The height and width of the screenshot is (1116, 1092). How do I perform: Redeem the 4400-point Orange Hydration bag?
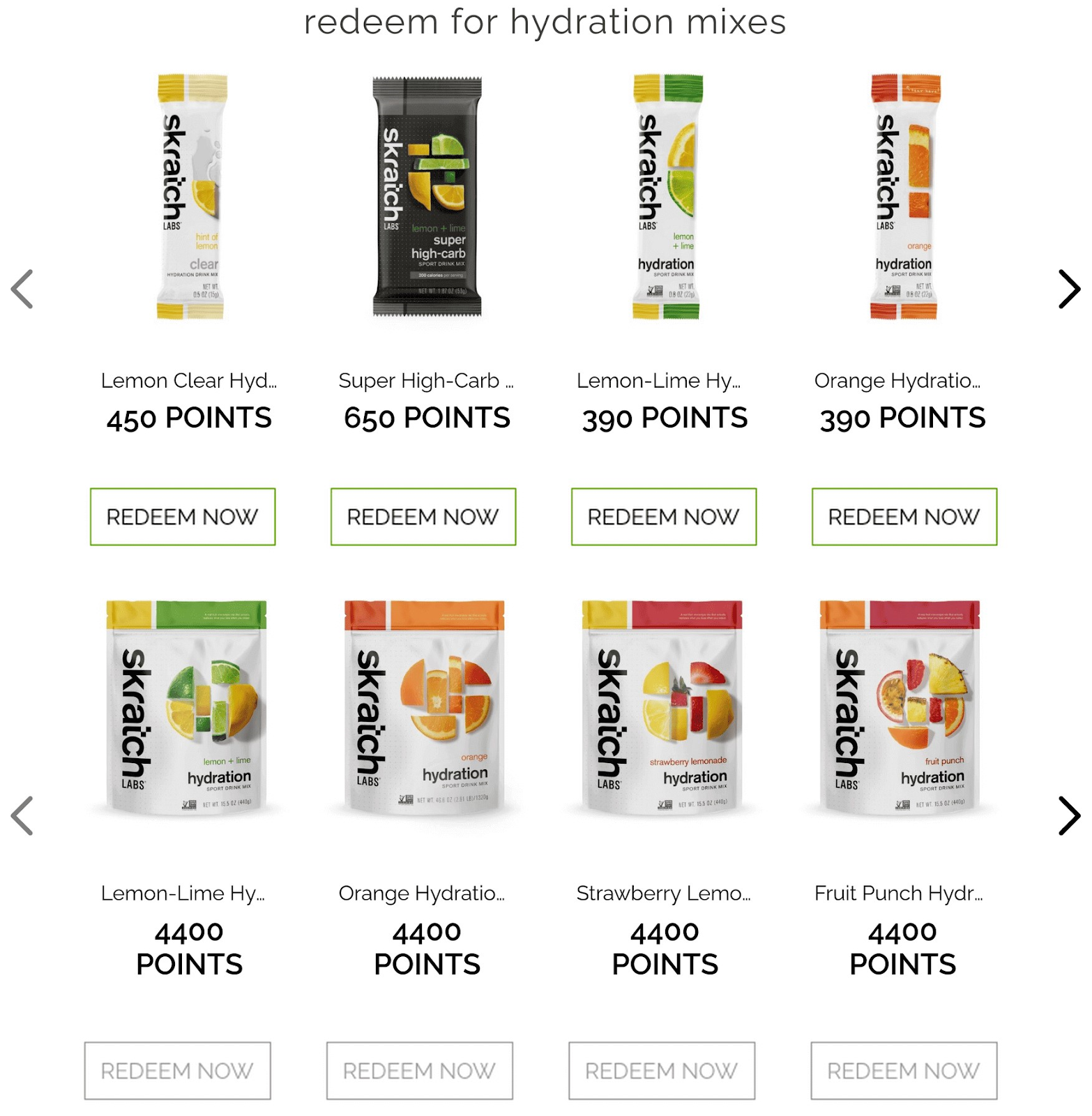click(419, 1071)
